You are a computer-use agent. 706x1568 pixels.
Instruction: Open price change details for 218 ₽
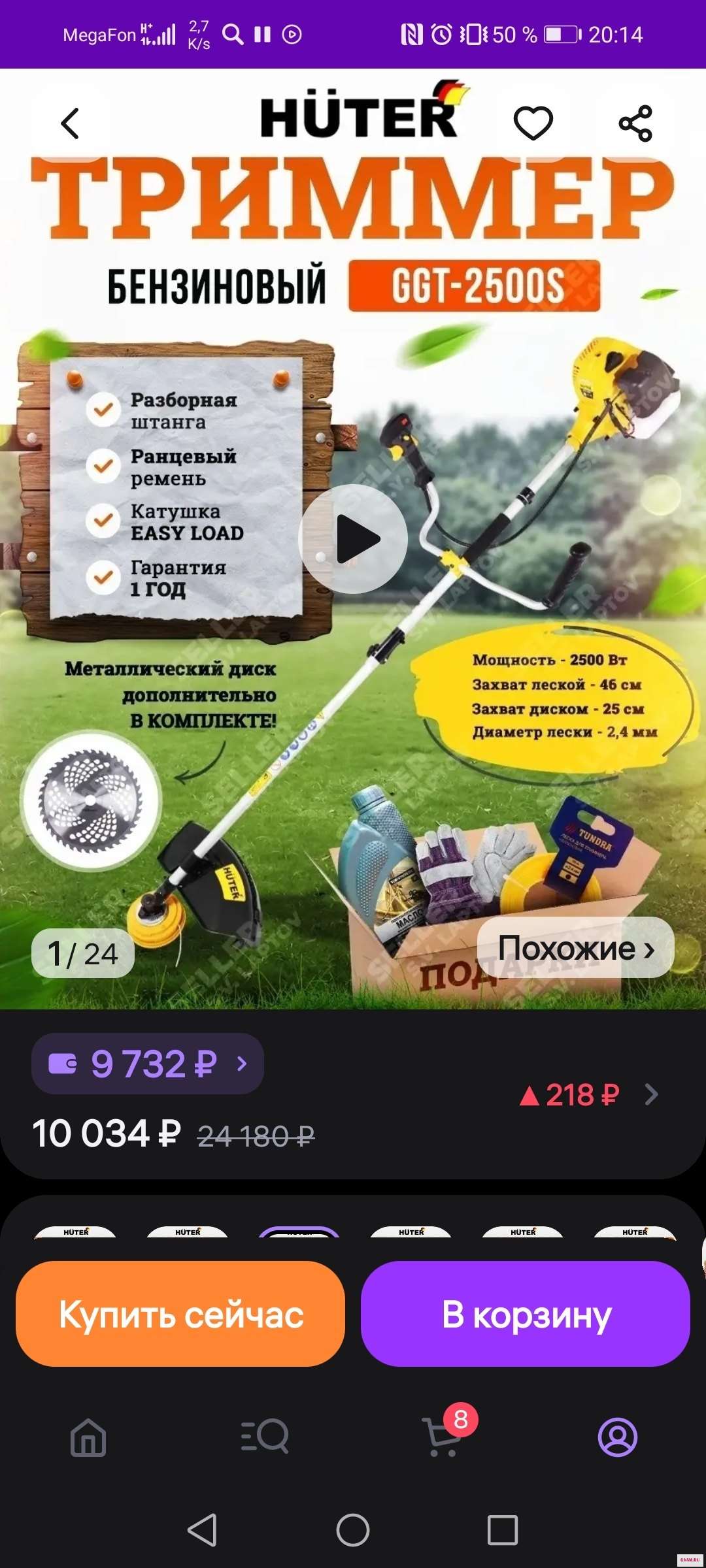[588, 1094]
